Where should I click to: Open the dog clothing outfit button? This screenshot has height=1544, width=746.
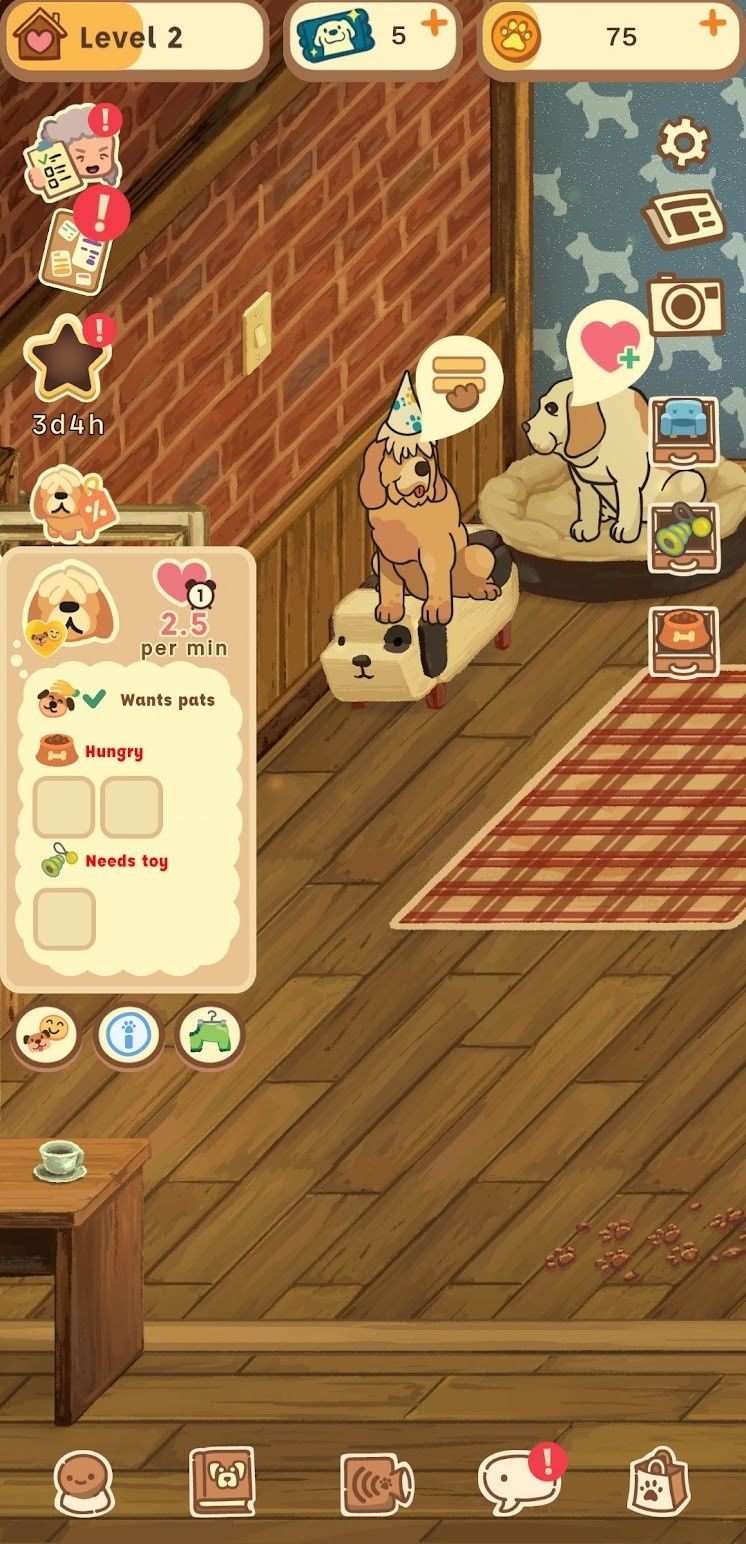pos(210,1036)
